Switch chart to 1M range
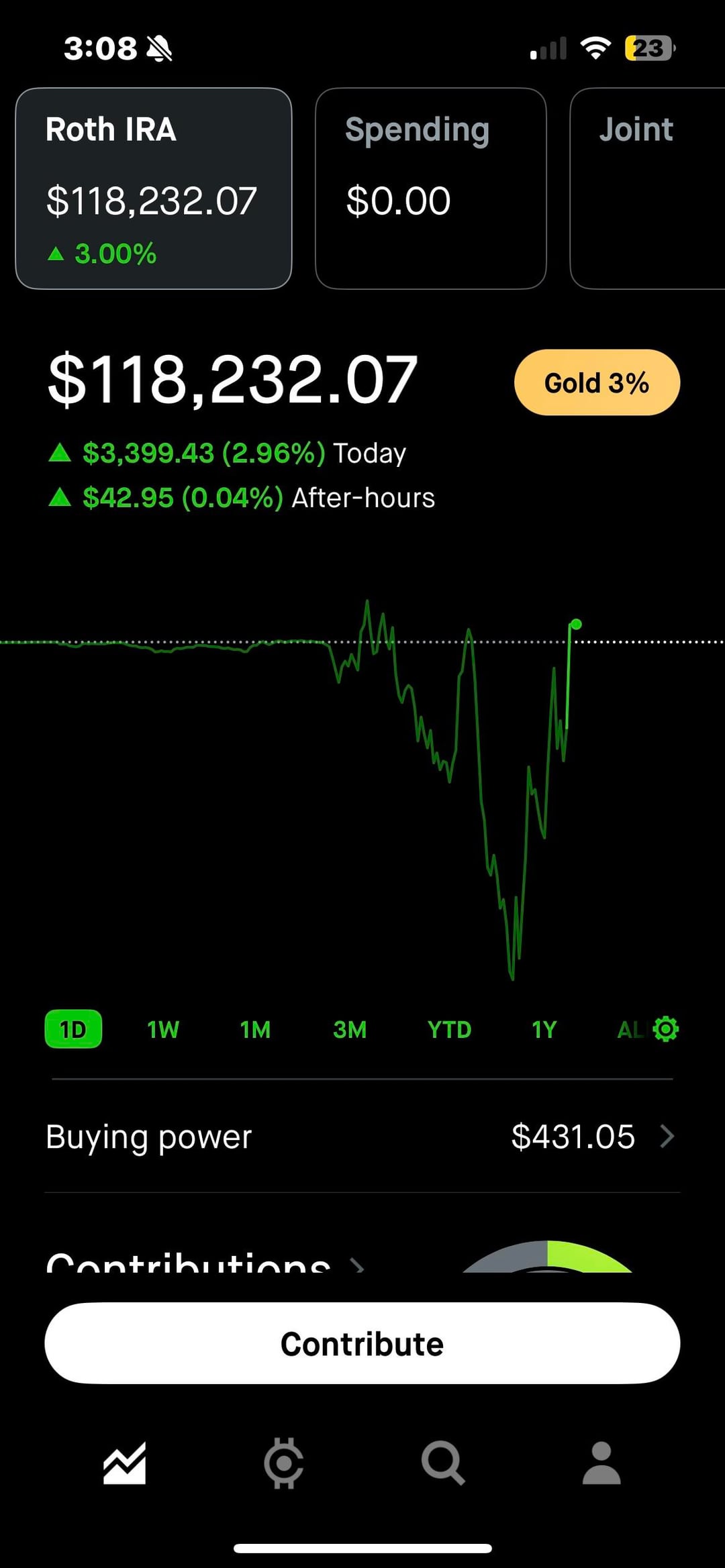 click(255, 1029)
